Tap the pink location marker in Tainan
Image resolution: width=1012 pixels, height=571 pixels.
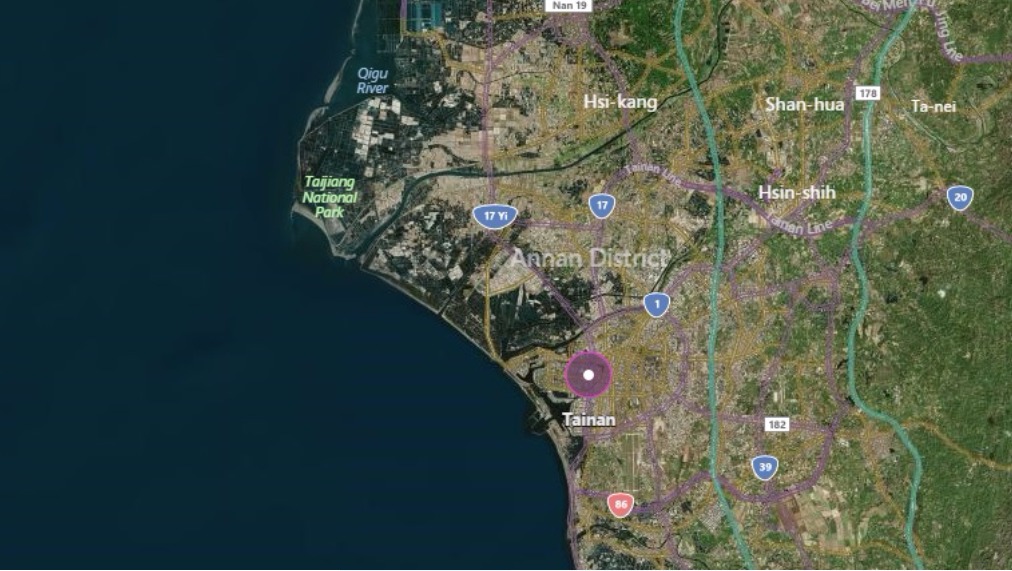(x=588, y=375)
